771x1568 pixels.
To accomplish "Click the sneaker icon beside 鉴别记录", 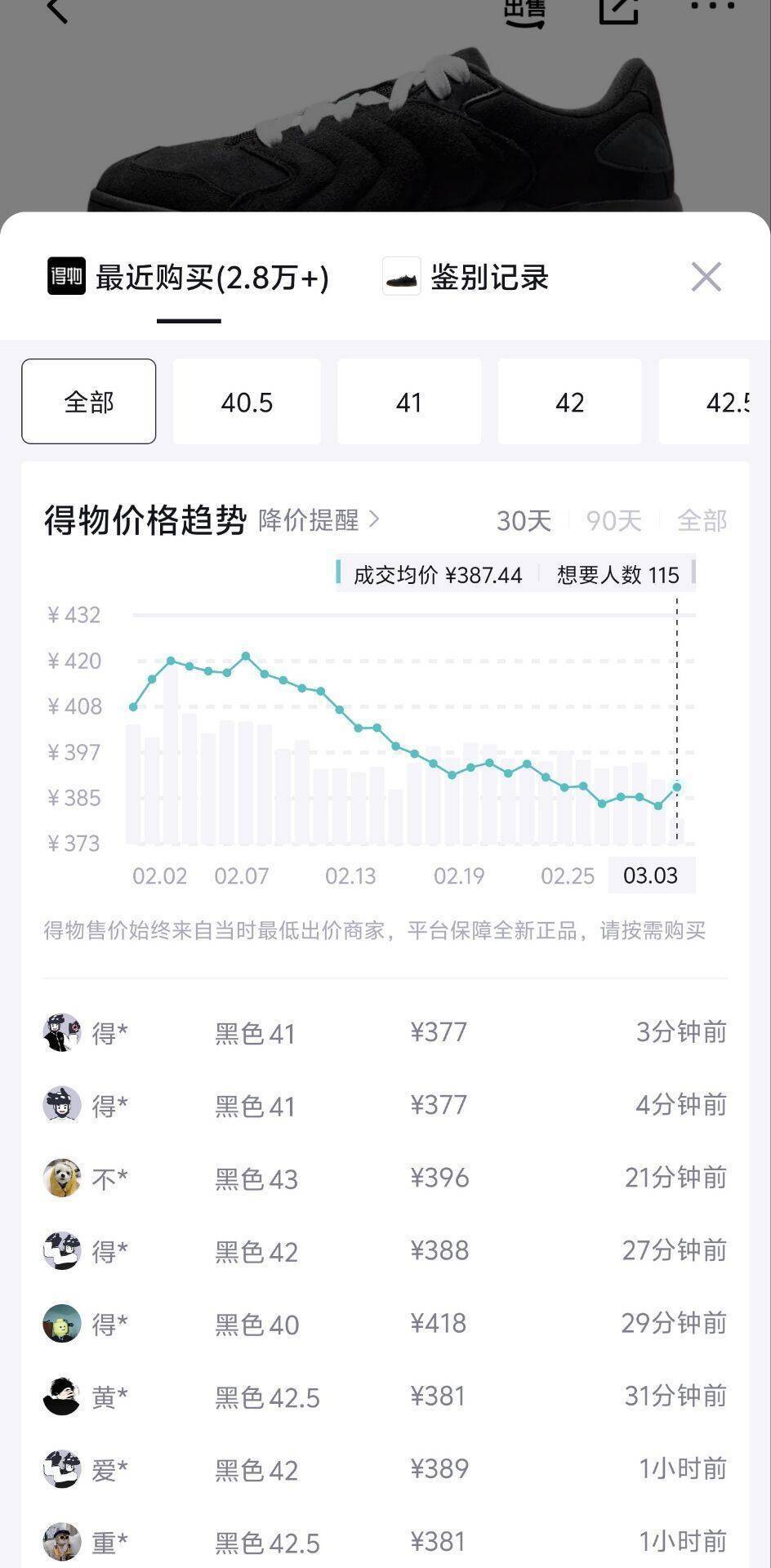I will pos(401,278).
